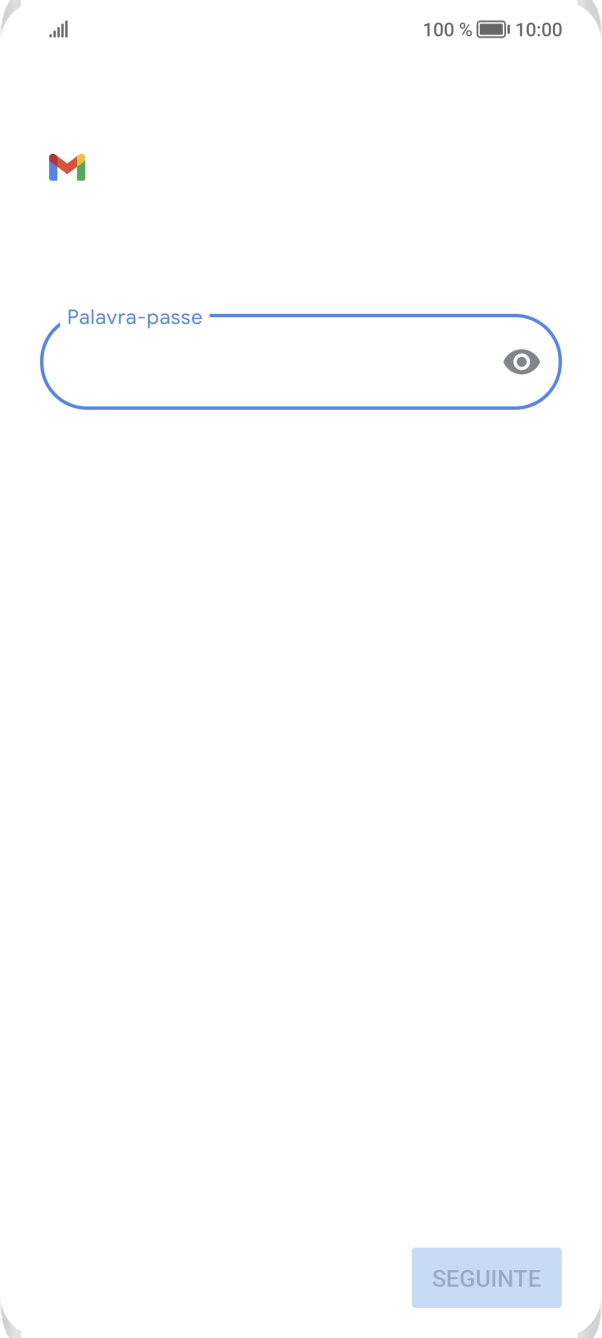The image size is (602, 1338).
Task: Tap the SEGUINTE button
Action: pyautogui.click(x=486, y=1278)
